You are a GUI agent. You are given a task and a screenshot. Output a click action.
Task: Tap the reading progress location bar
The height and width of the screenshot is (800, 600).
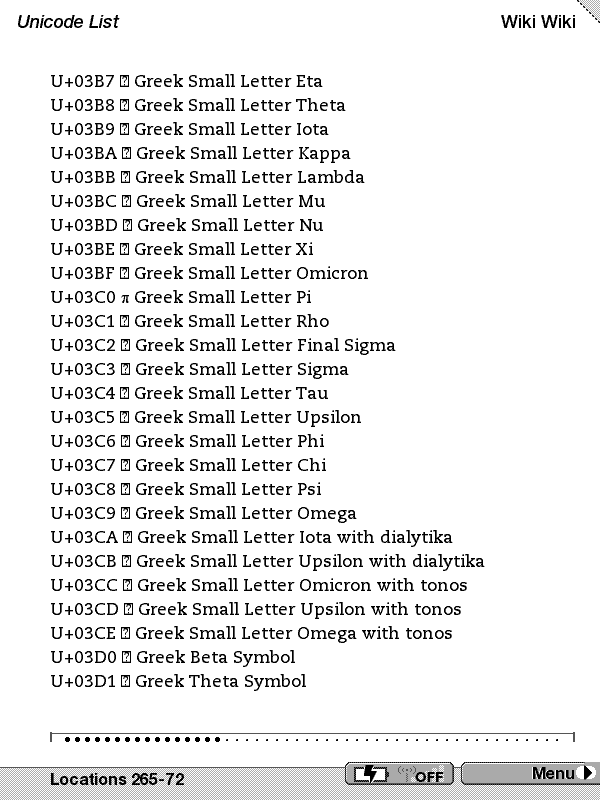(312, 739)
